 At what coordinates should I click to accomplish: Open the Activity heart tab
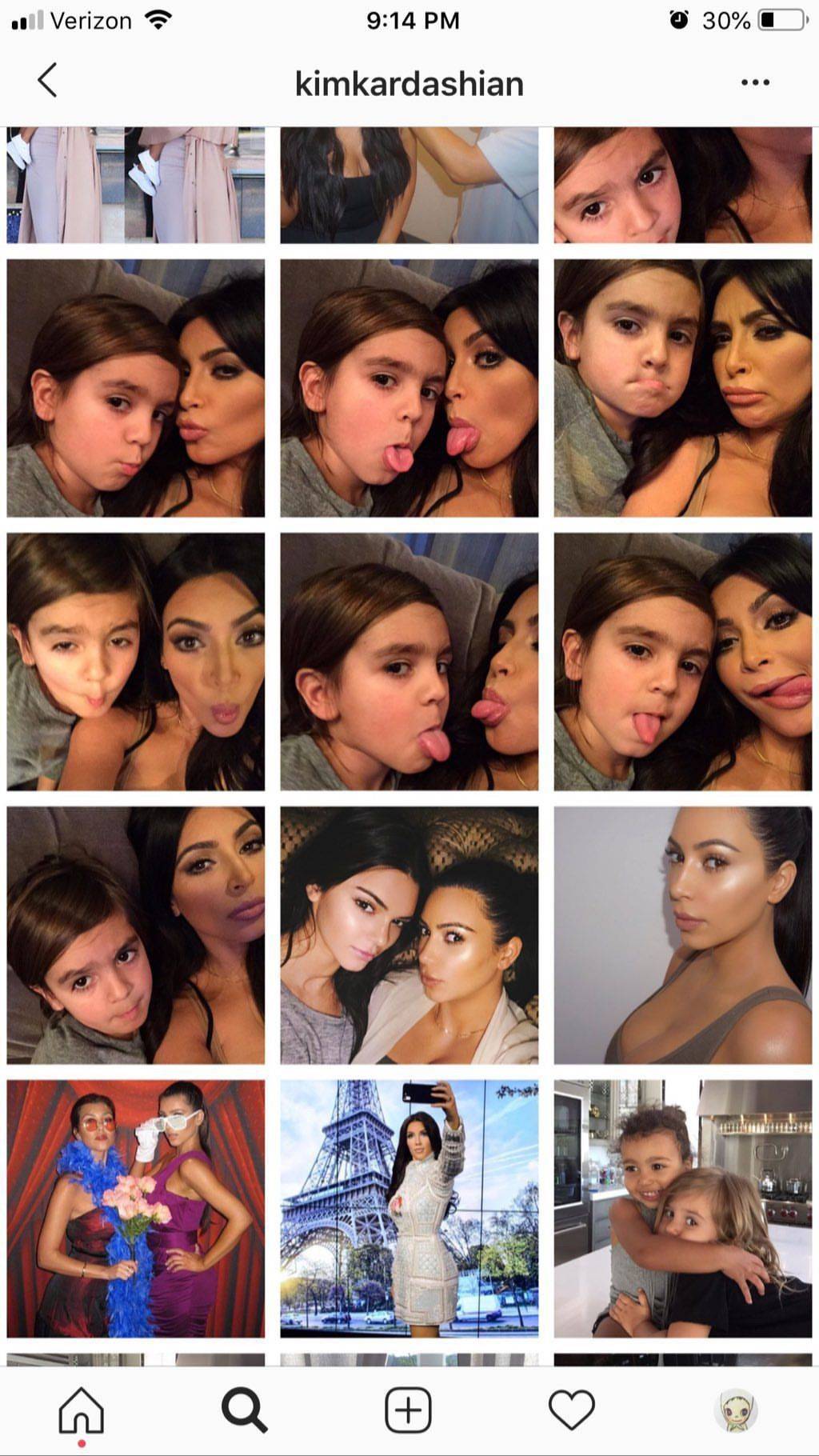(x=572, y=1410)
